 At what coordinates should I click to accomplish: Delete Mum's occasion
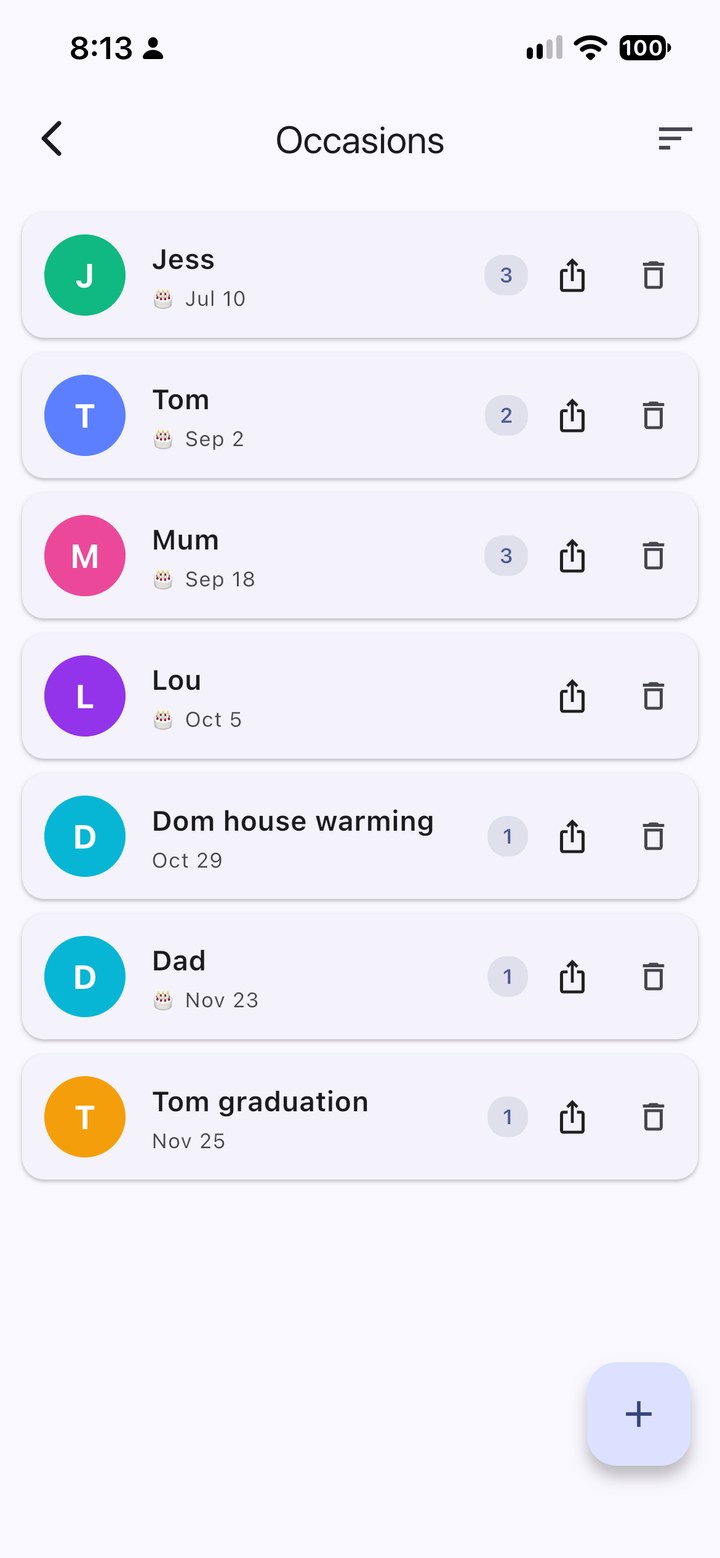click(653, 555)
